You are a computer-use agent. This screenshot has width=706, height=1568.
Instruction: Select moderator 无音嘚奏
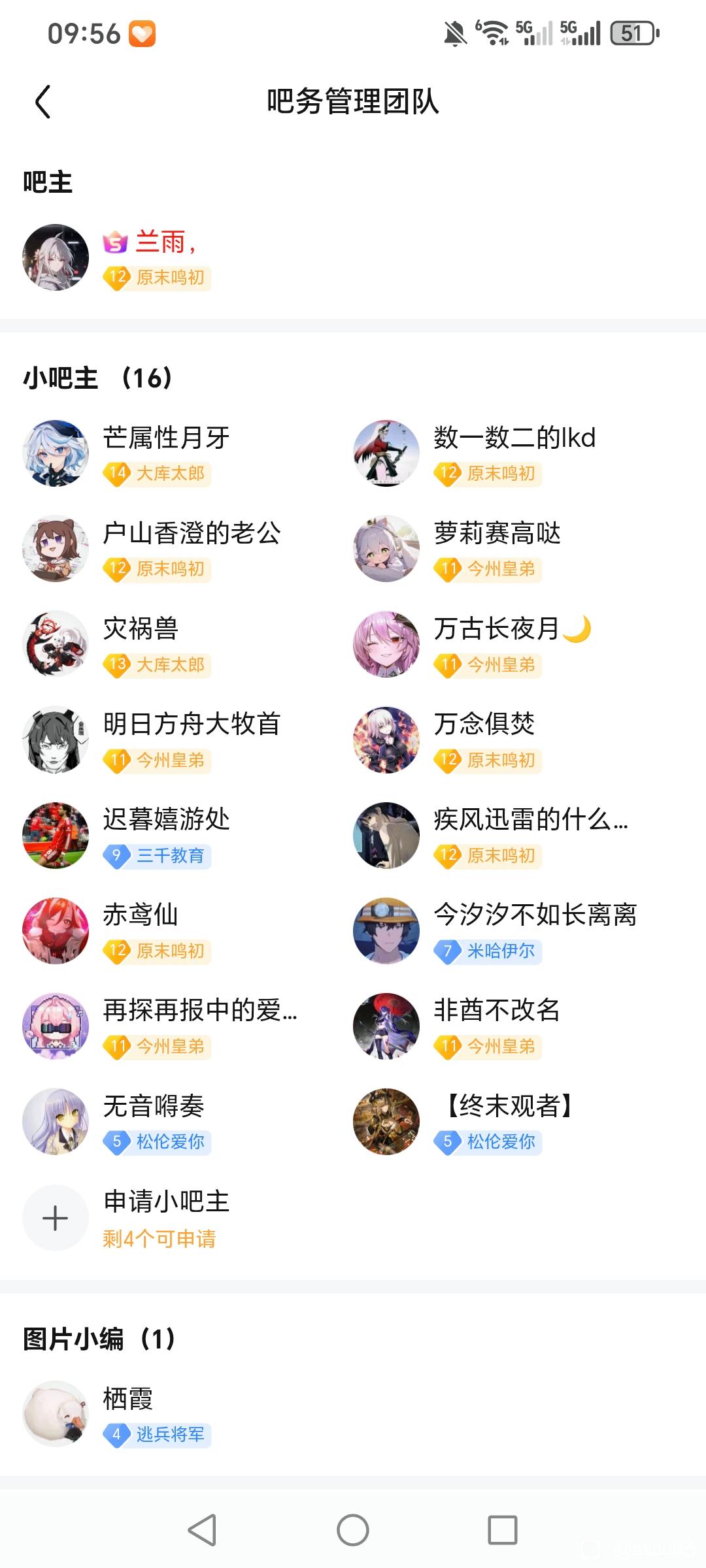point(56,1120)
